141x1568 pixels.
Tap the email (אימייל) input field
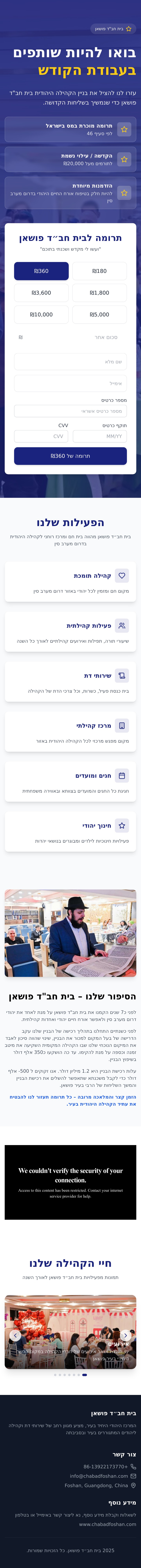coord(70,384)
